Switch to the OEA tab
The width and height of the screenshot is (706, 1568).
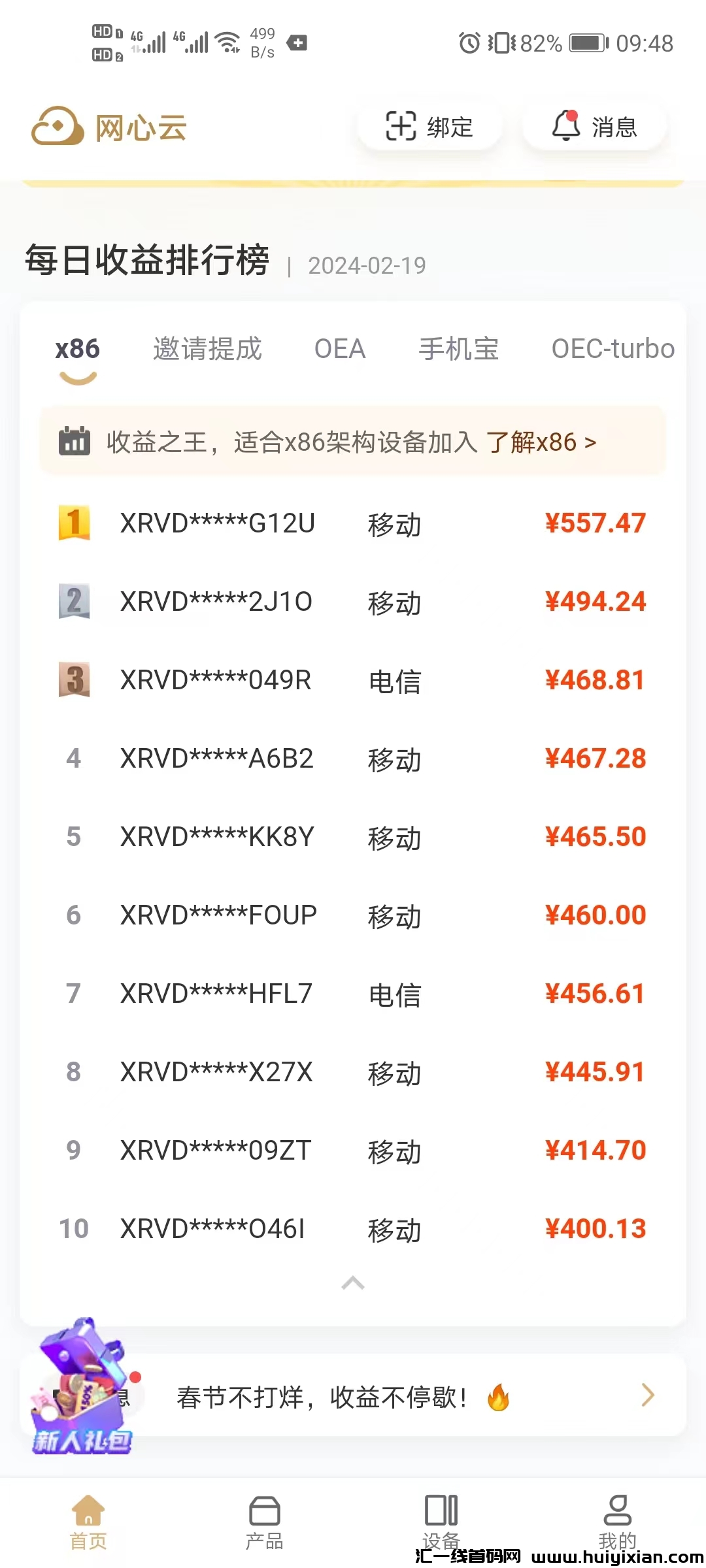point(339,350)
